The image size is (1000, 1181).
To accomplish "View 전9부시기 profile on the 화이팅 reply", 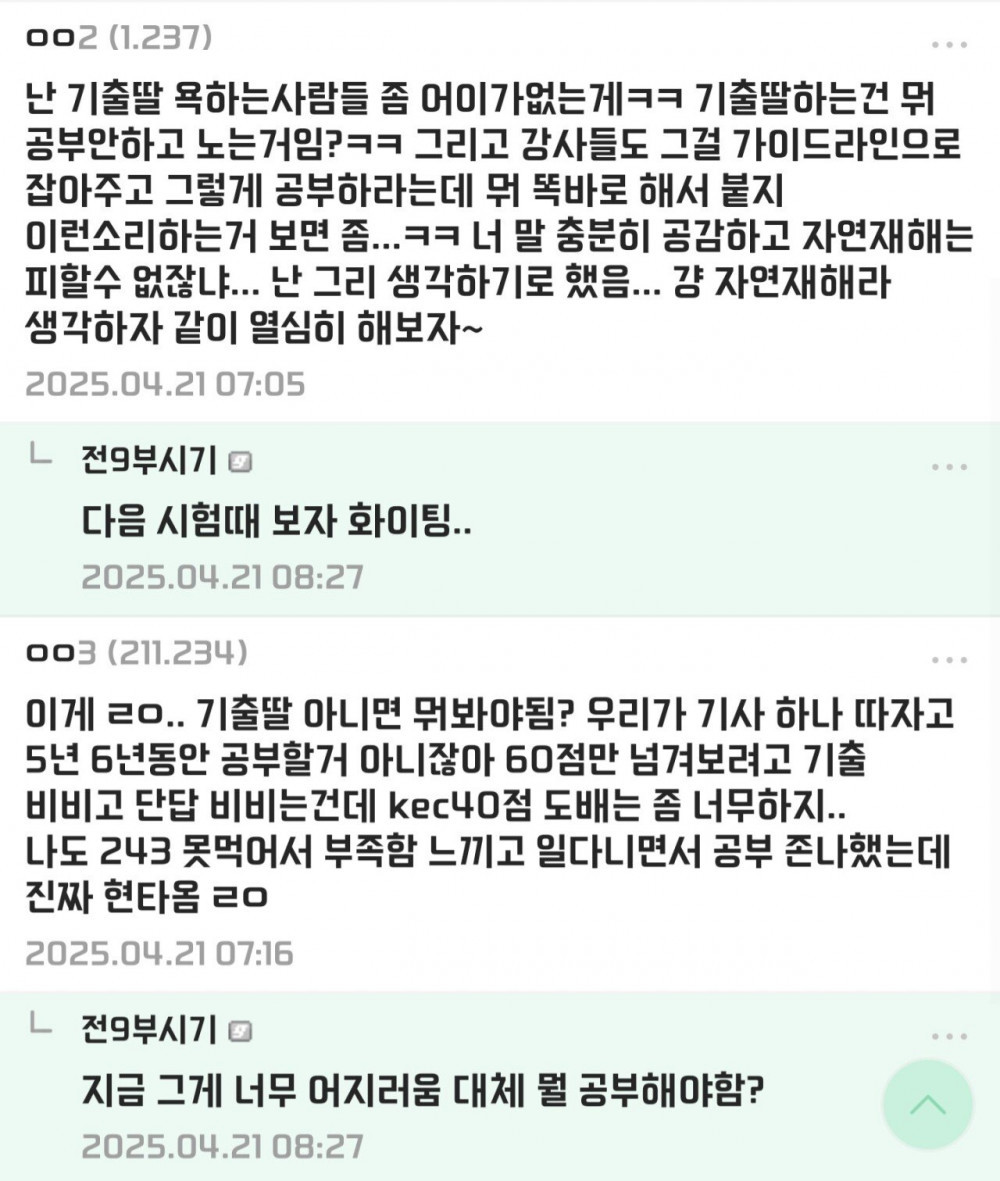I will click(x=153, y=461).
